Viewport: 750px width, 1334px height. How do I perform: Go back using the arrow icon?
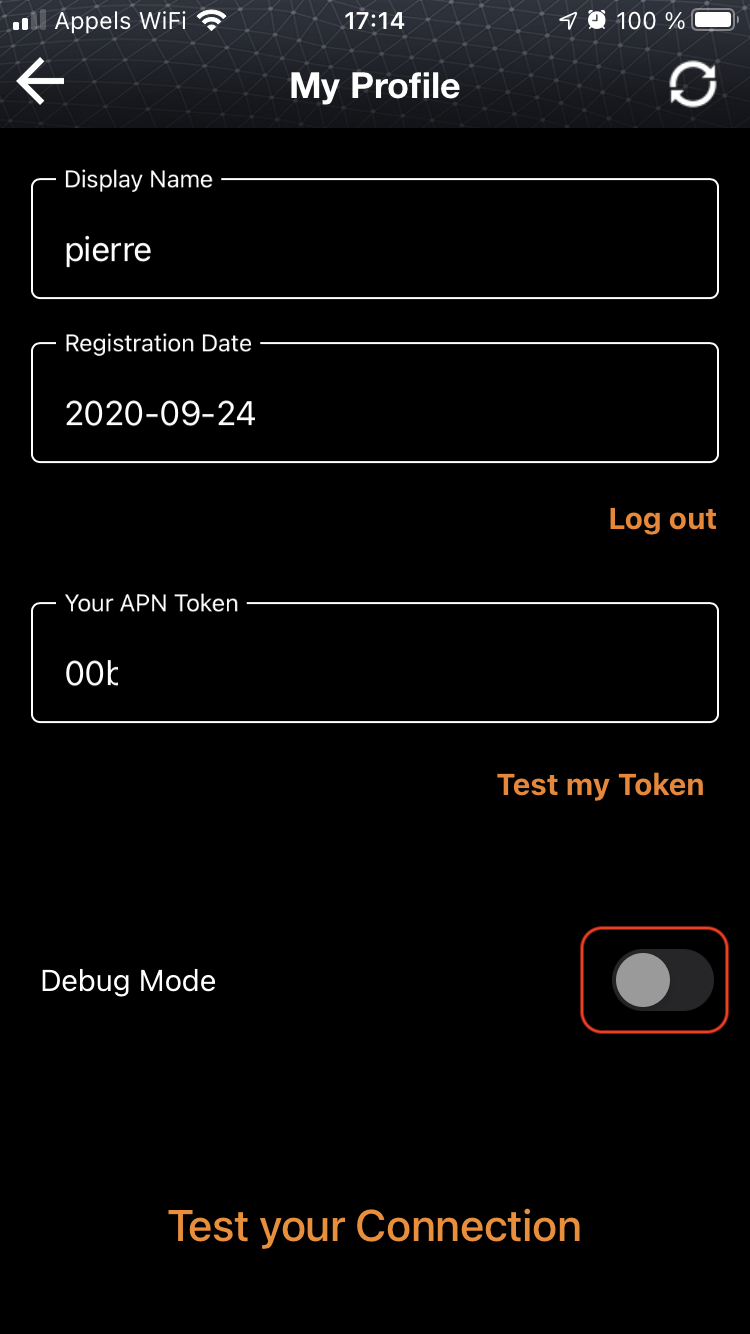(40, 82)
